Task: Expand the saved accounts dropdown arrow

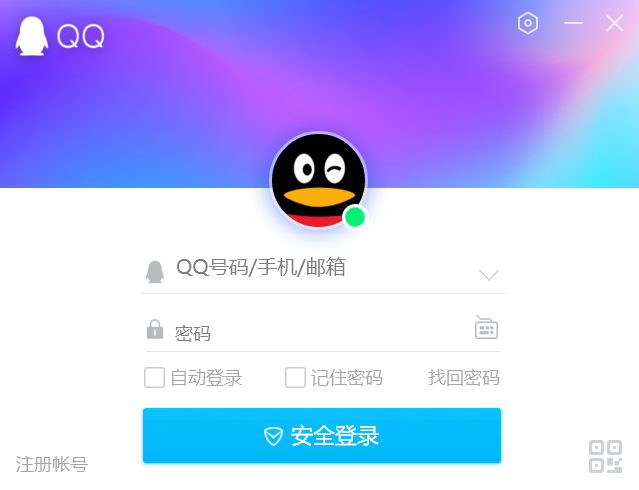Action: [x=489, y=275]
